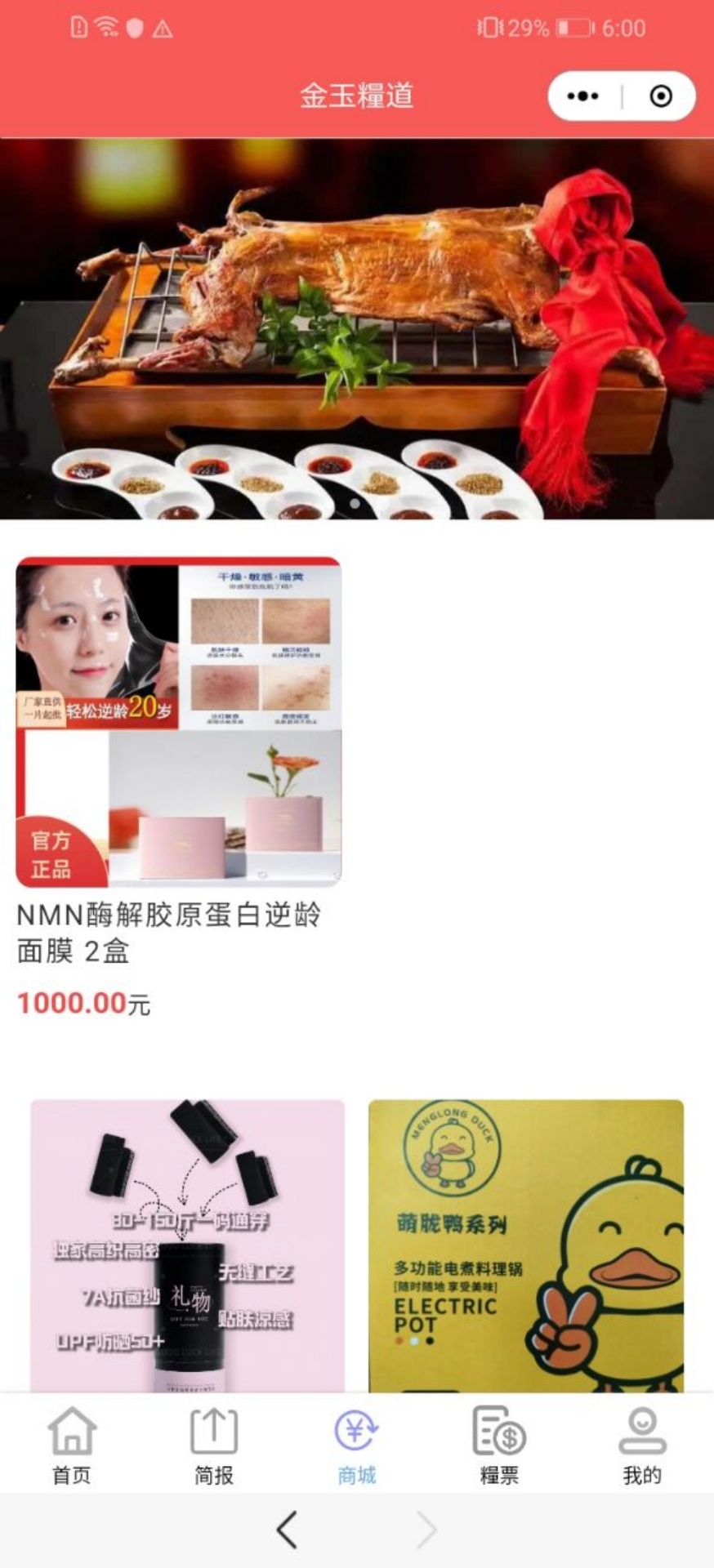
Task: Open the product link NMN酶解胶原蛋白逆龄面膜
Action: 172,935
